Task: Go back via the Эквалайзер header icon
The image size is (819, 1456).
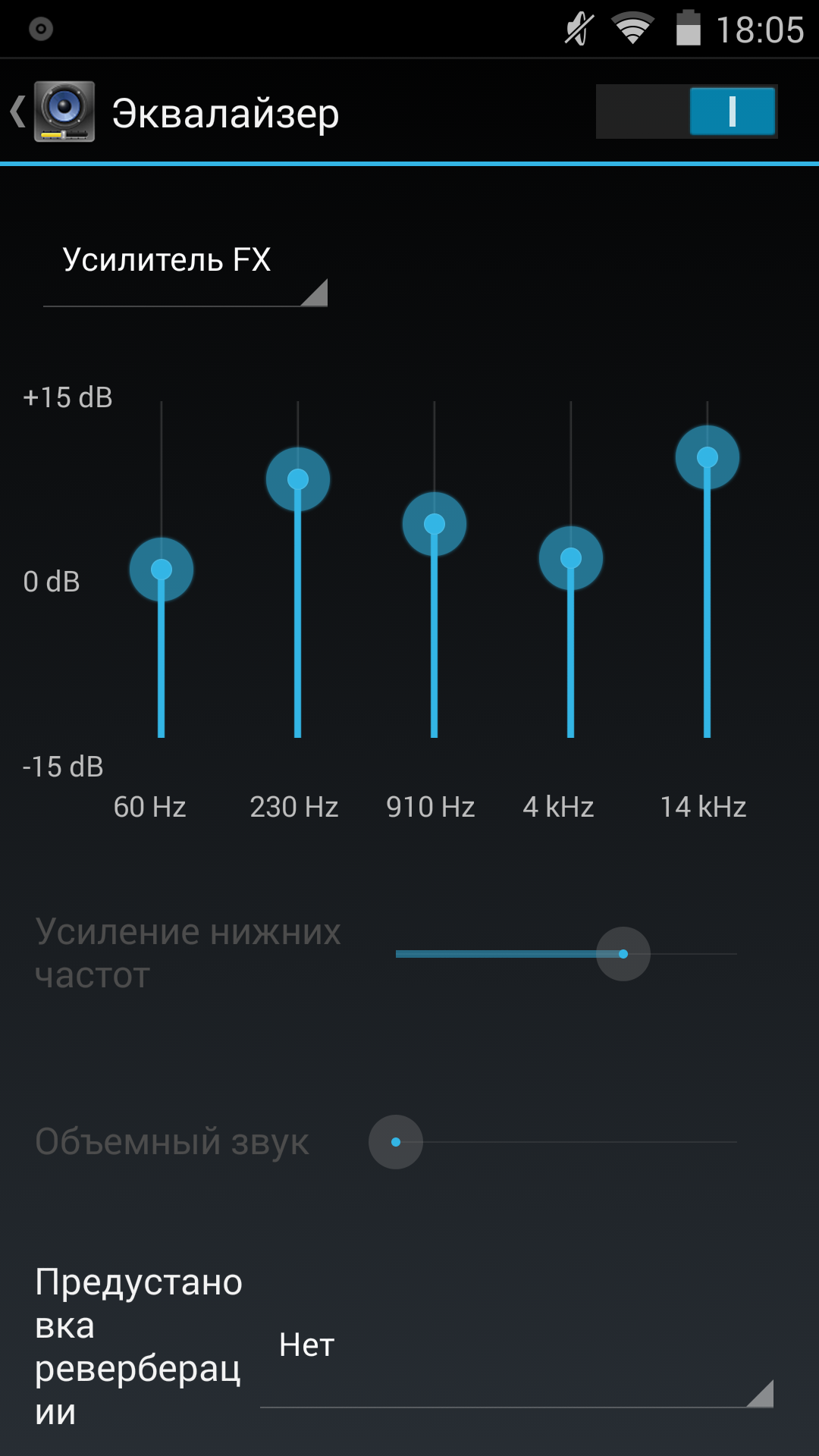Action: pos(53,112)
